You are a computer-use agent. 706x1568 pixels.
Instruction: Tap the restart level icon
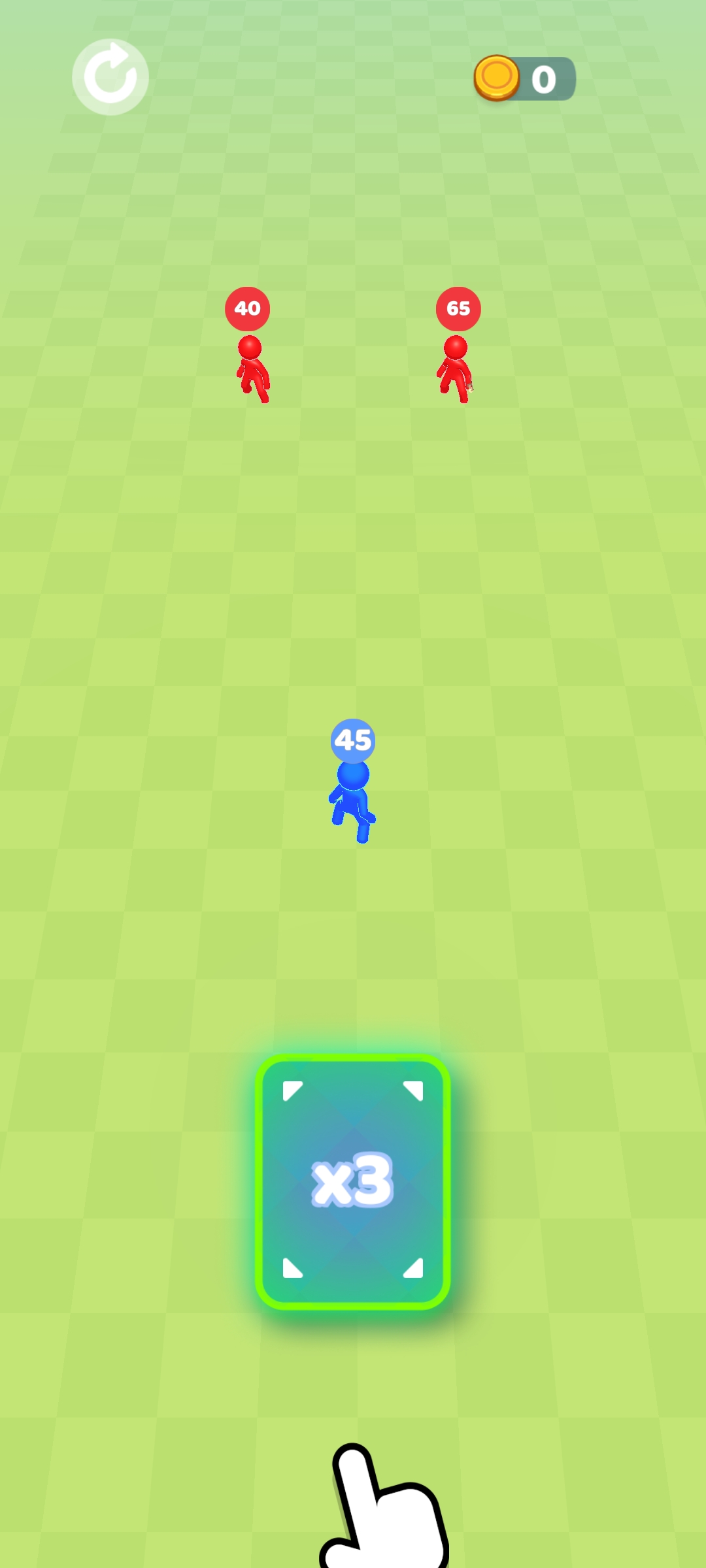click(x=110, y=77)
